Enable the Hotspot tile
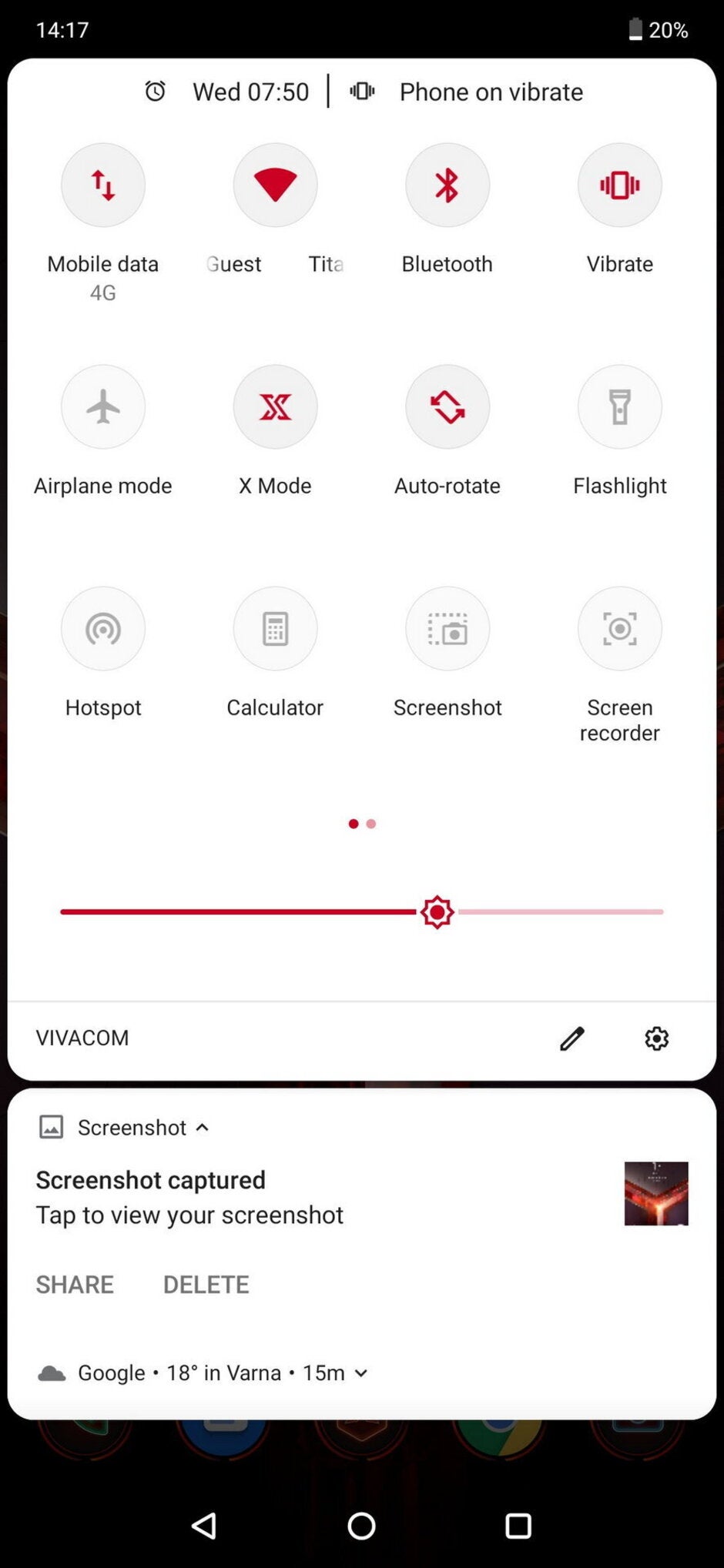The image size is (724, 1568). tap(103, 628)
